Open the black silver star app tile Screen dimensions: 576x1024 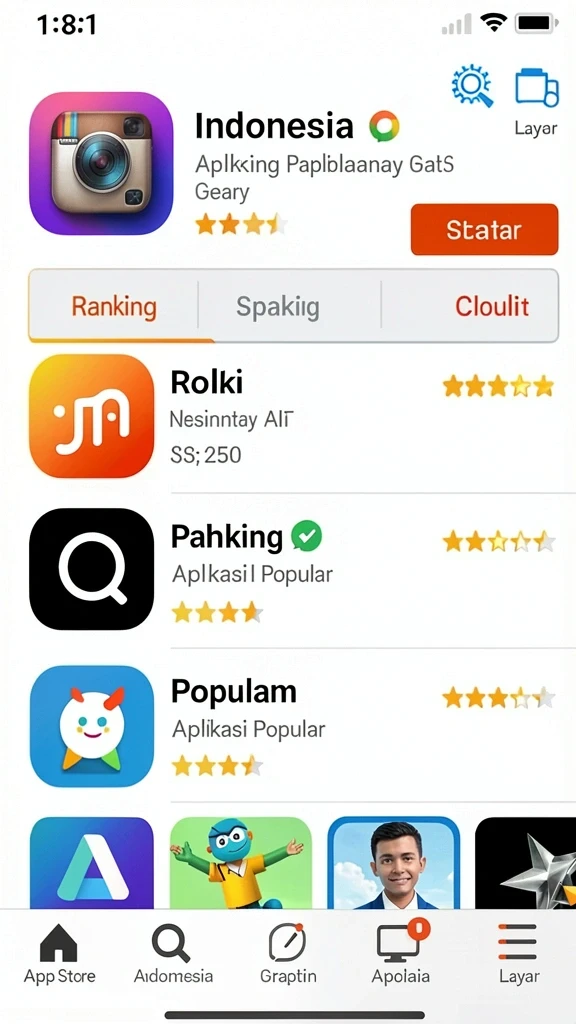point(525,863)
